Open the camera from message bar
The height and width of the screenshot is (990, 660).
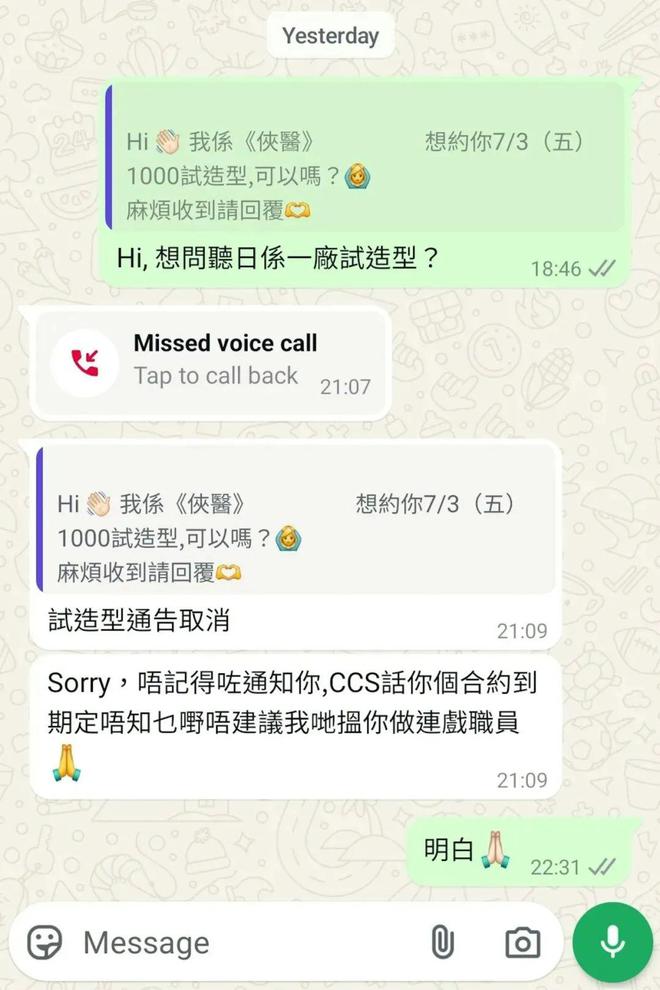pyautogui.click(x=522, y=942)
